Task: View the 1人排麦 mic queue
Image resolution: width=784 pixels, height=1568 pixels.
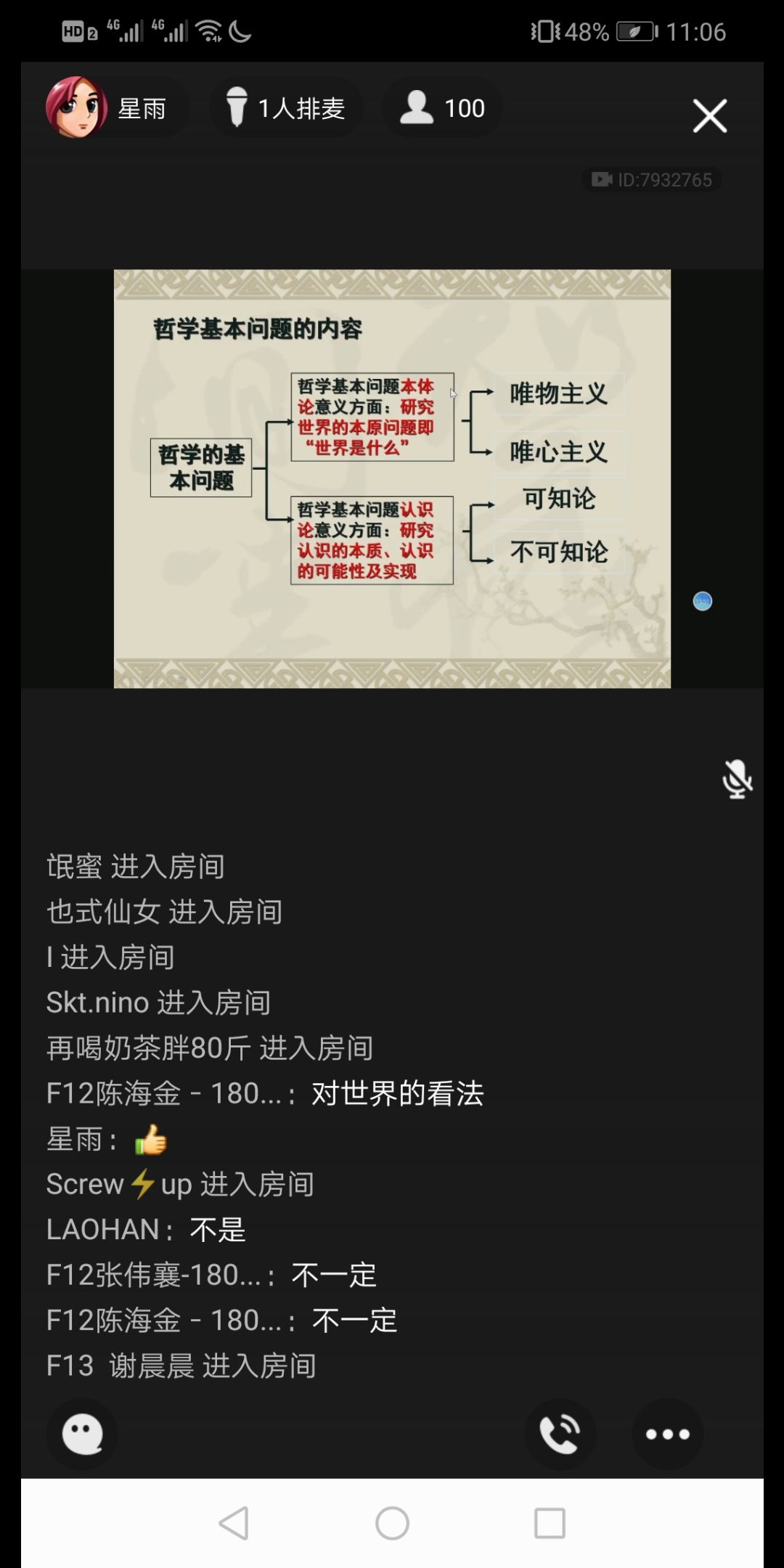Action: coord(286,109)
